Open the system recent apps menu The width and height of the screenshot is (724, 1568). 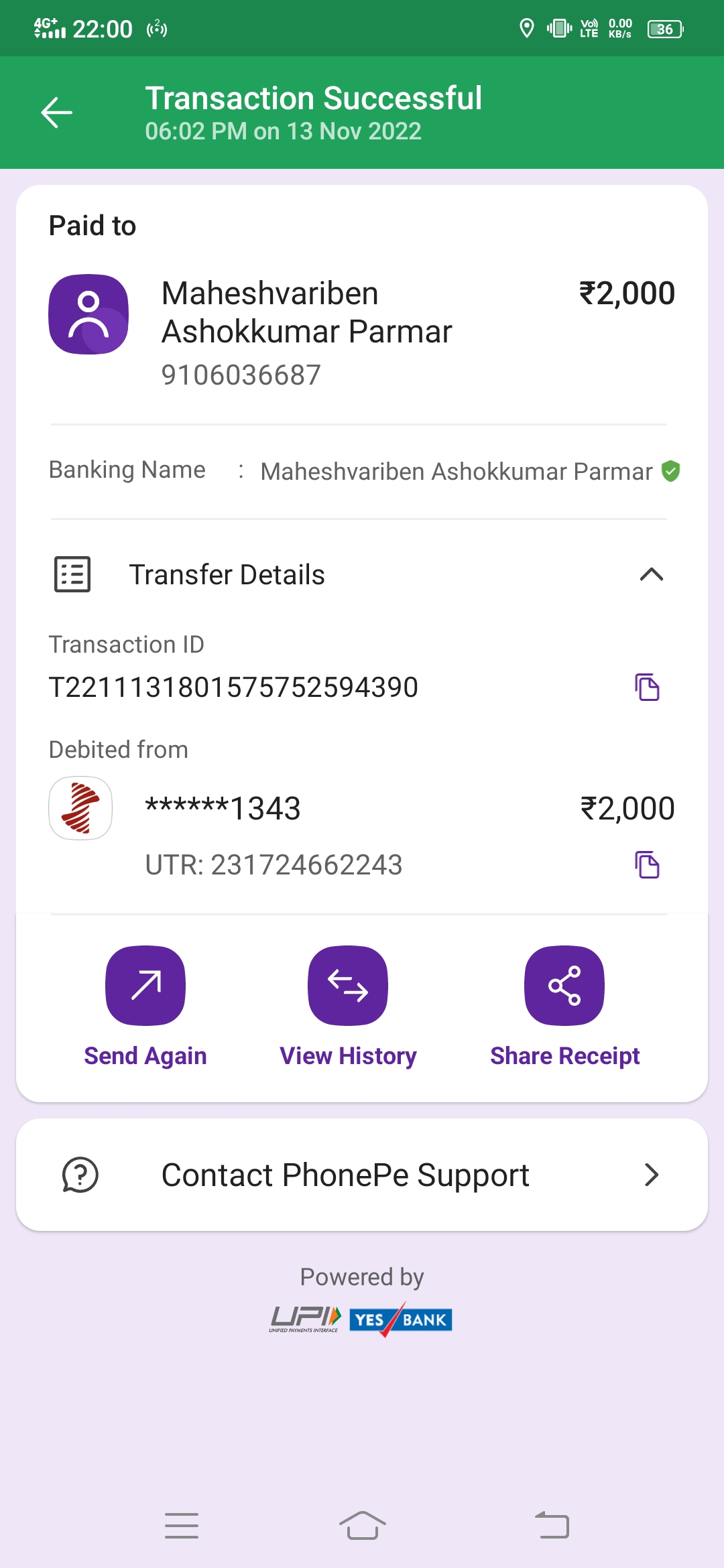pyautogui.click(x=182, y=1526)
